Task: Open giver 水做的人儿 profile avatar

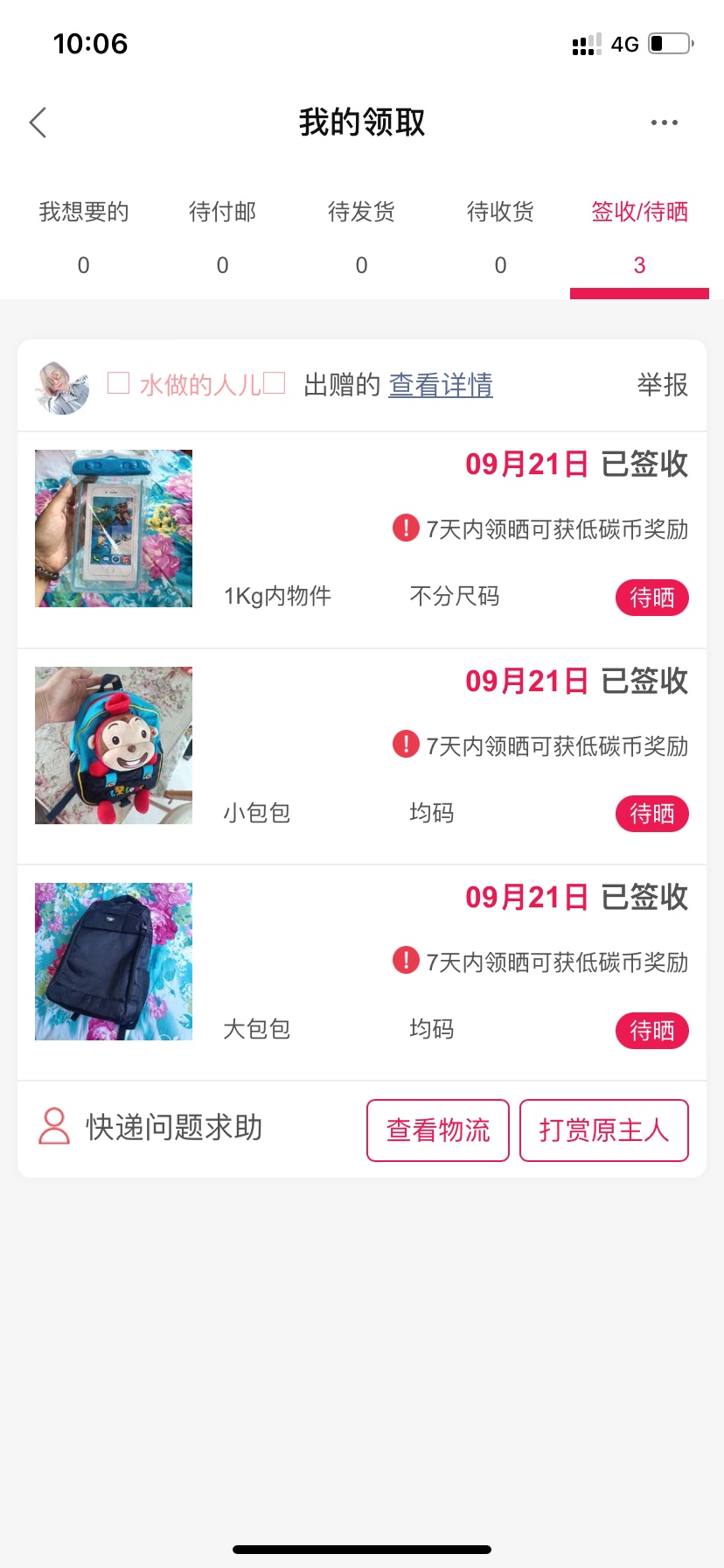Action: [62, 386]
